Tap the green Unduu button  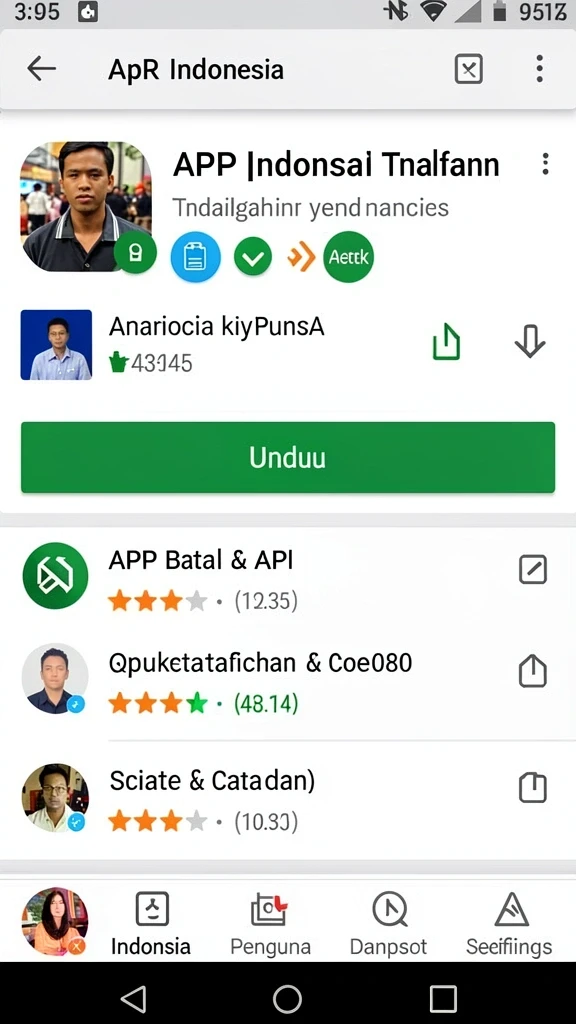click(288, 457)
